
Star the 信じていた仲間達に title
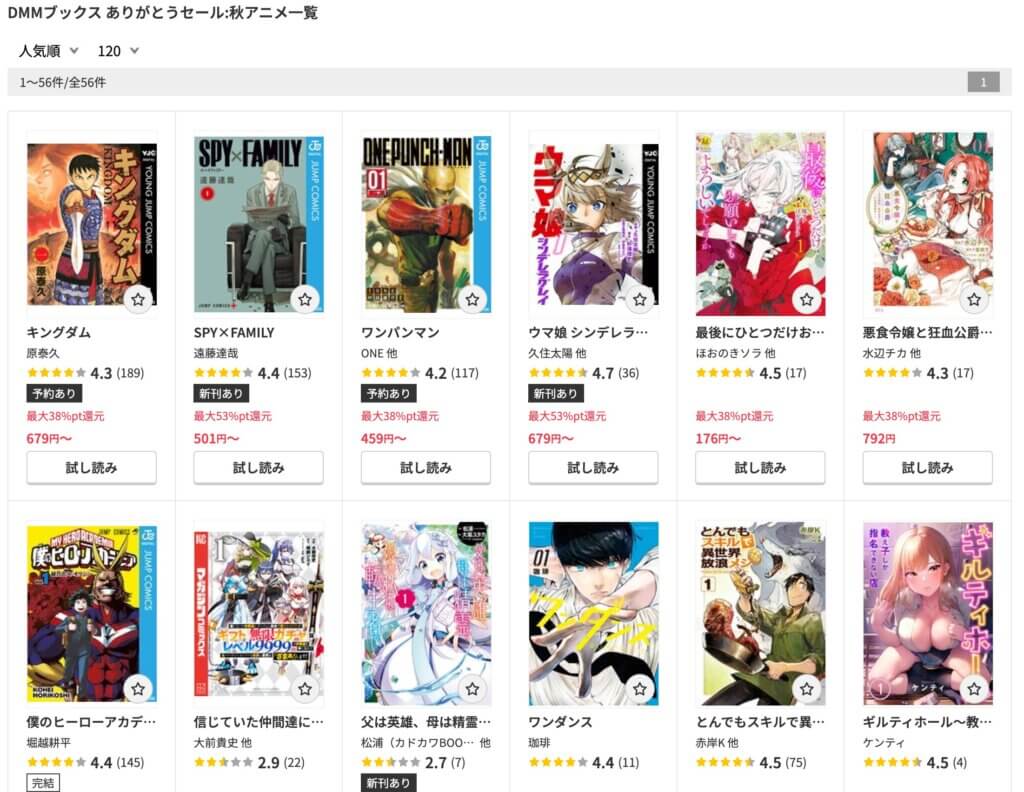click(x=305, y=688)
